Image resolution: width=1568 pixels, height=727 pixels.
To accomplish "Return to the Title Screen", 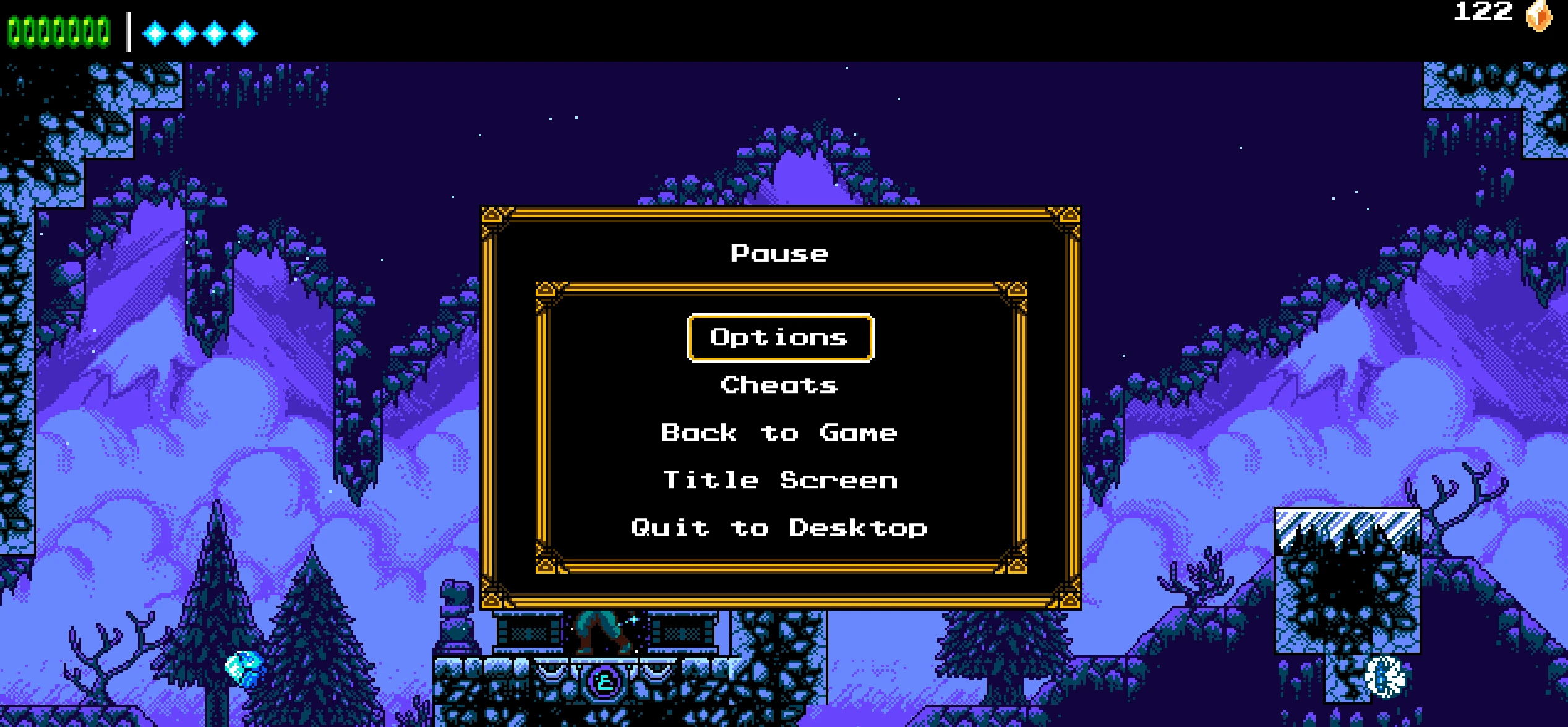I will [x=780, y=481].
